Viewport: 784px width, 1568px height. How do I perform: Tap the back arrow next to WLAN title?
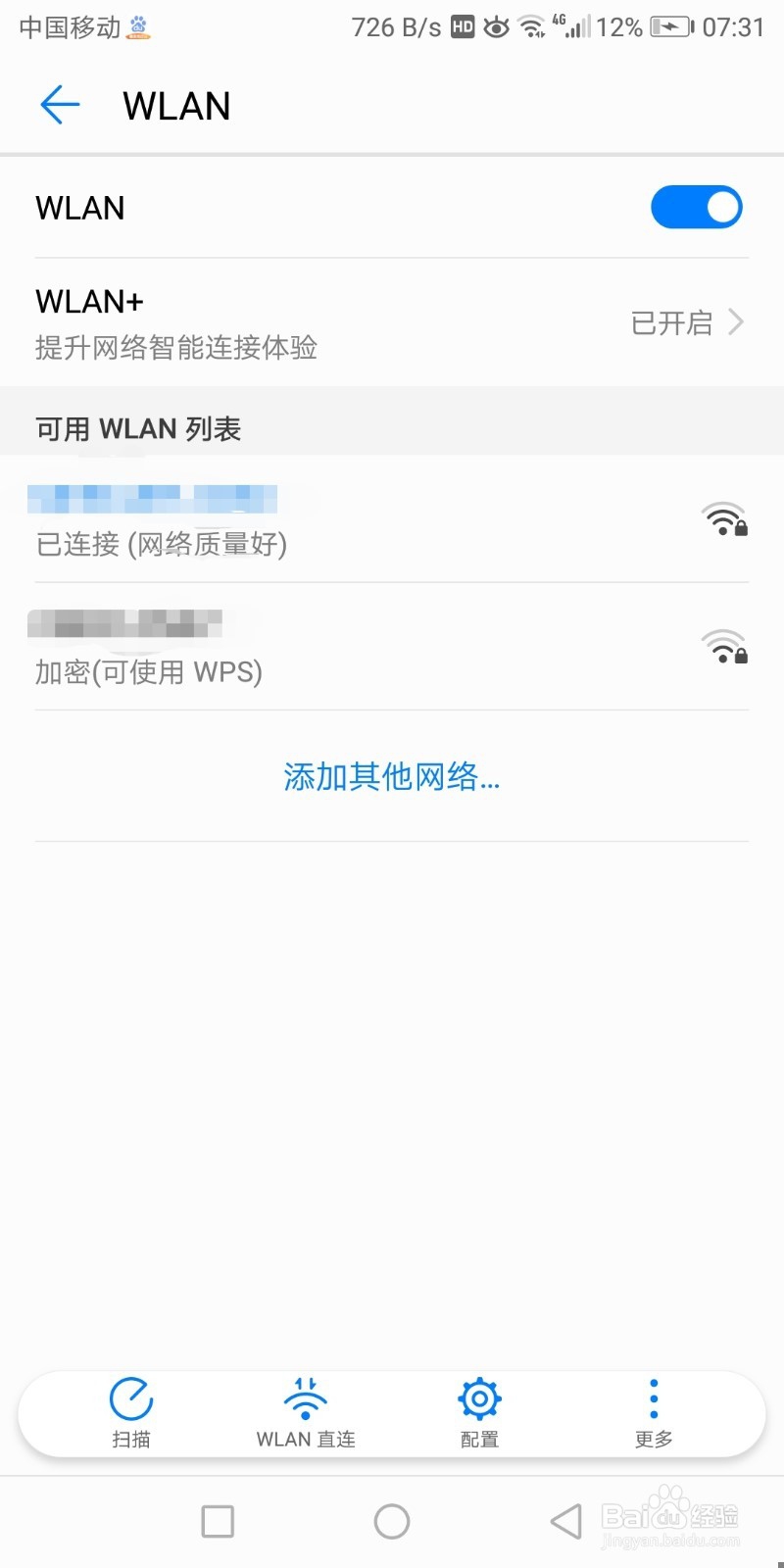pyautogui.click(x=59, y=105)
